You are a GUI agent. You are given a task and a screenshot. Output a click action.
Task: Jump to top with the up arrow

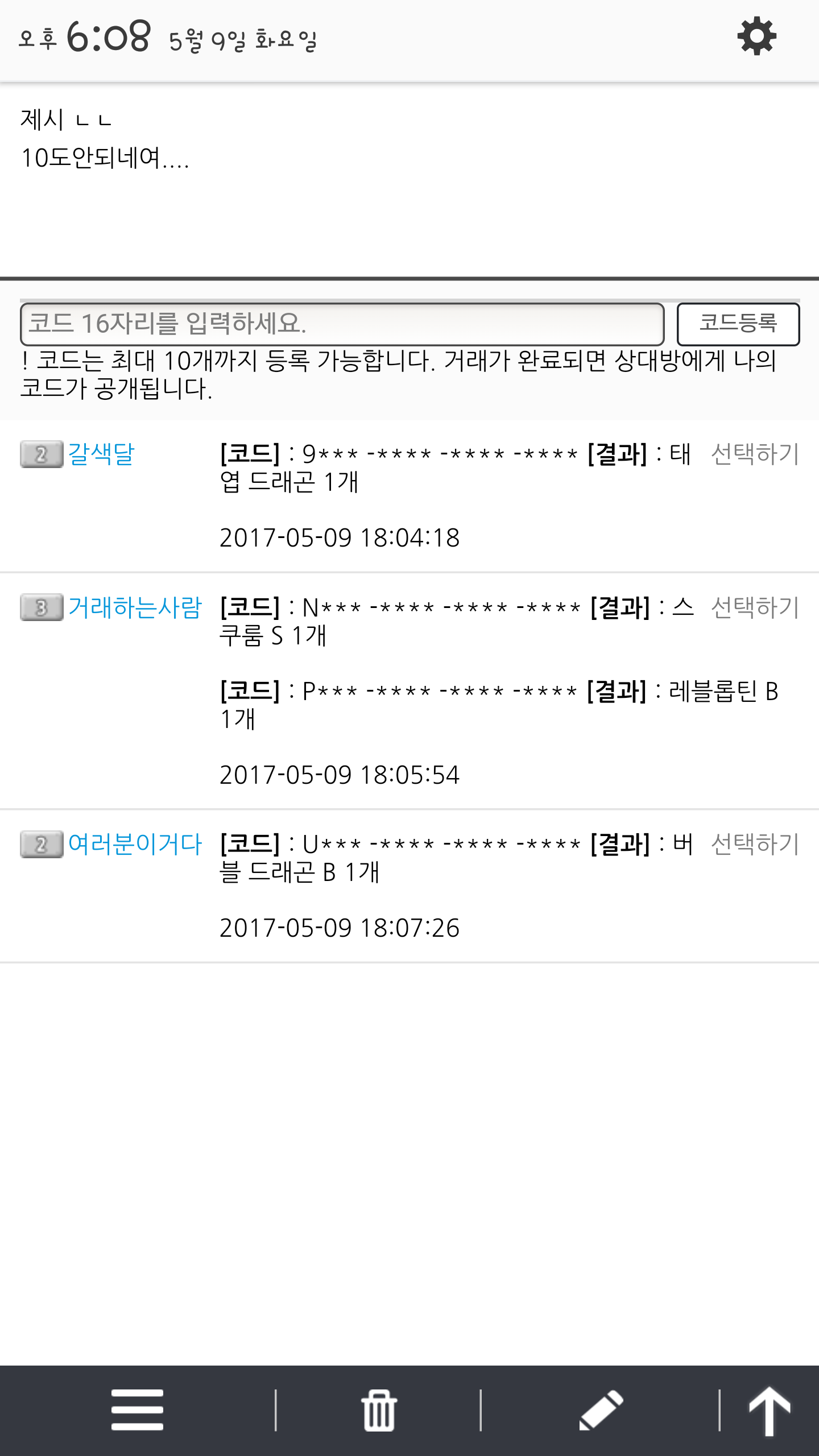[x=769, y=1410]
